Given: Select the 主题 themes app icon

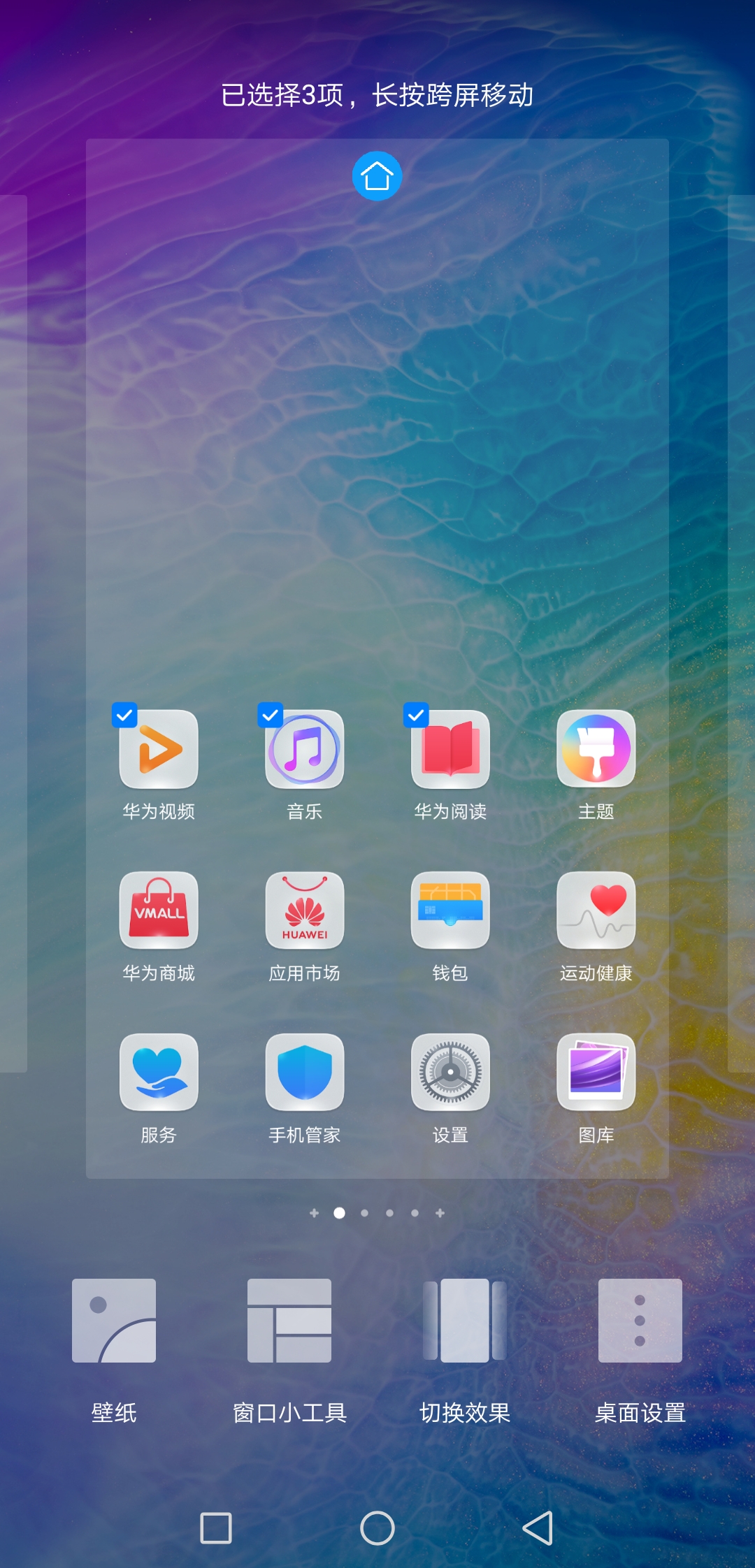Looking at the screenshot, I should 596,749.
